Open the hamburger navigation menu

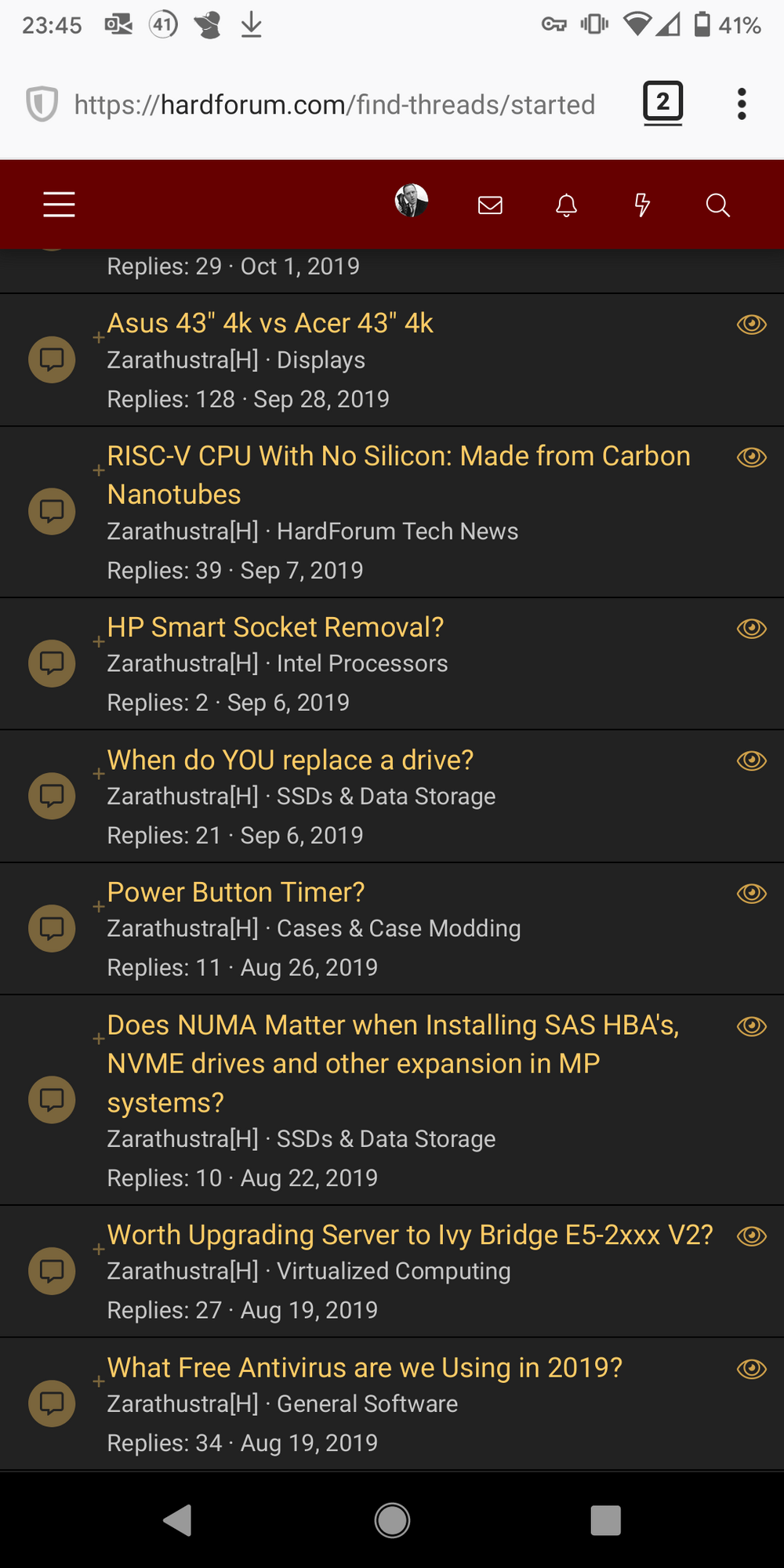coord(59,205)
